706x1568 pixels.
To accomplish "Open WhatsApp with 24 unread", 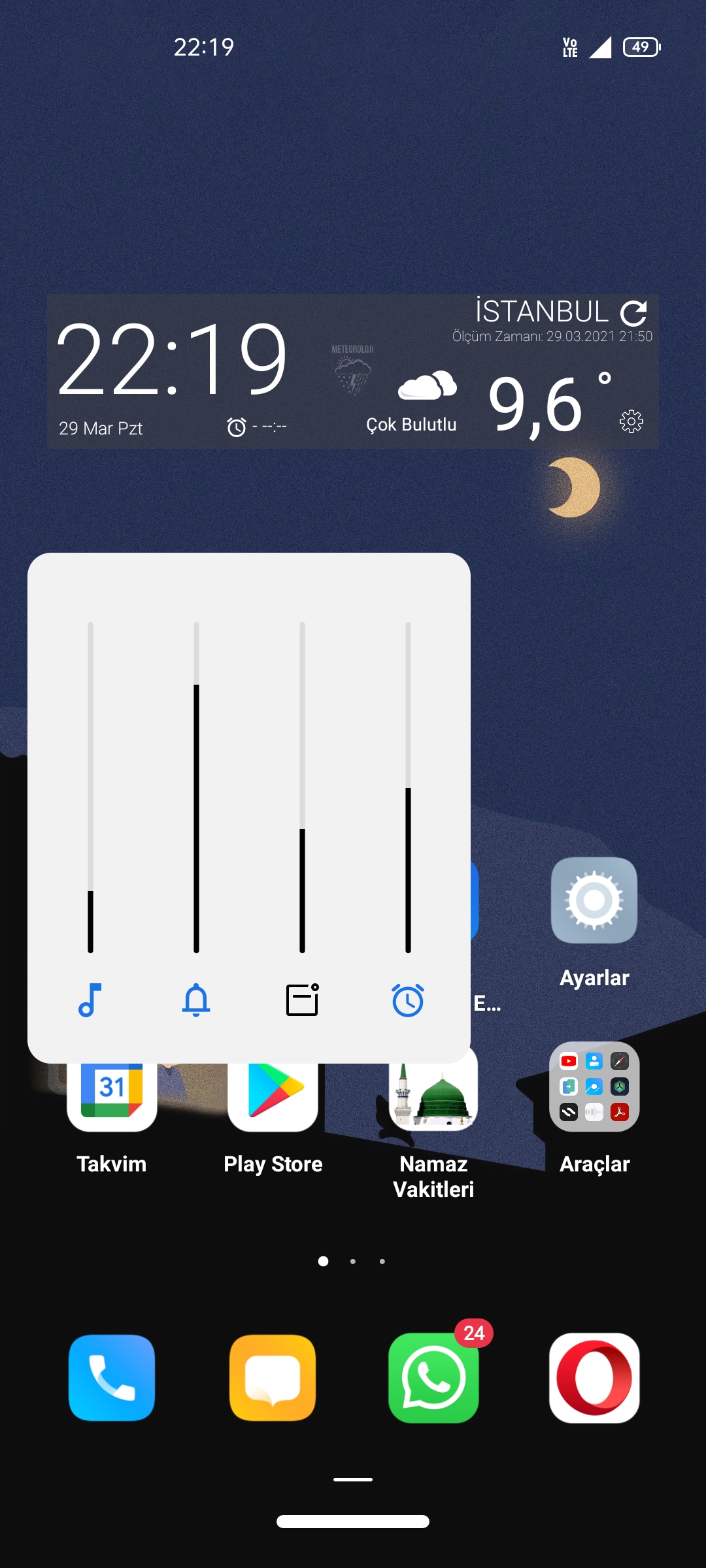I will pyautogui.click(x=433, y=1378).
